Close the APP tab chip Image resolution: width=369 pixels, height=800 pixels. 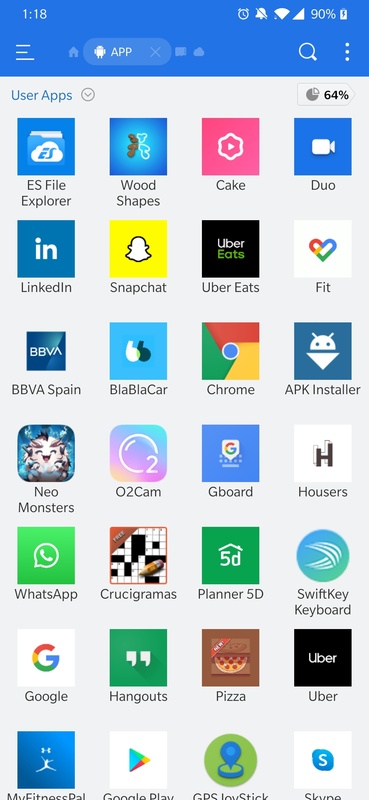coord(156,52)
